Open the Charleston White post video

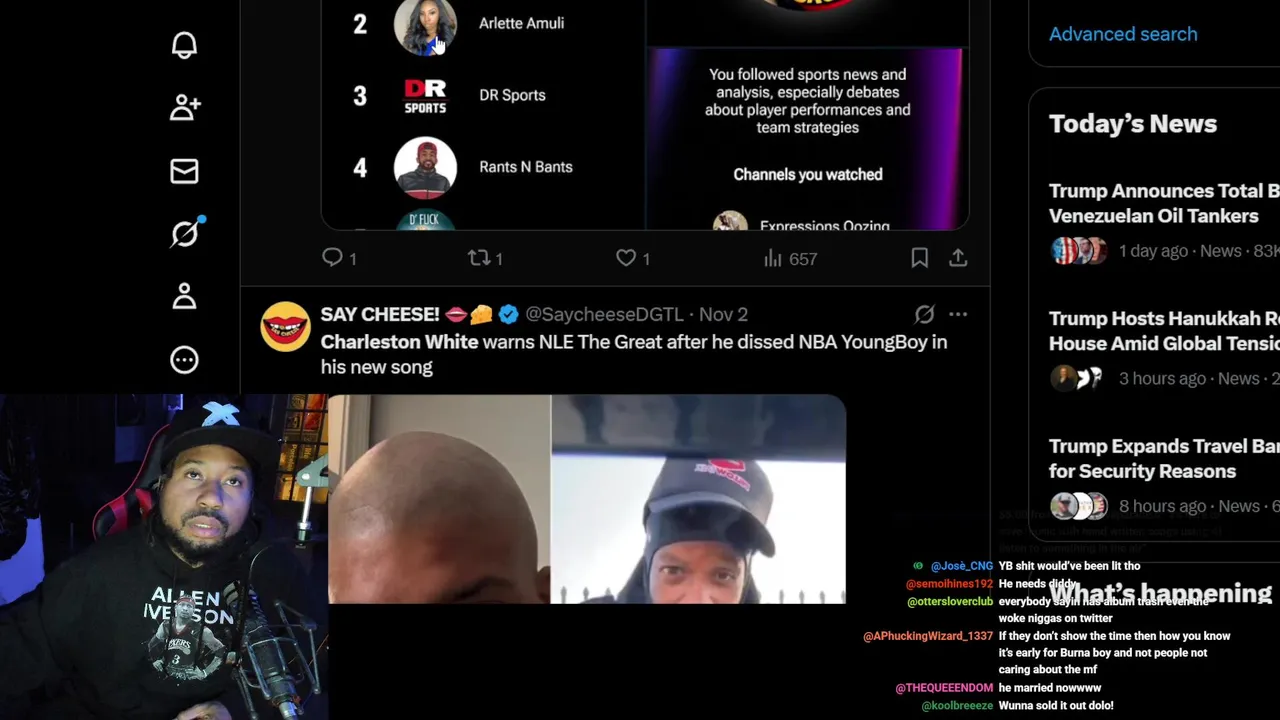587,498
